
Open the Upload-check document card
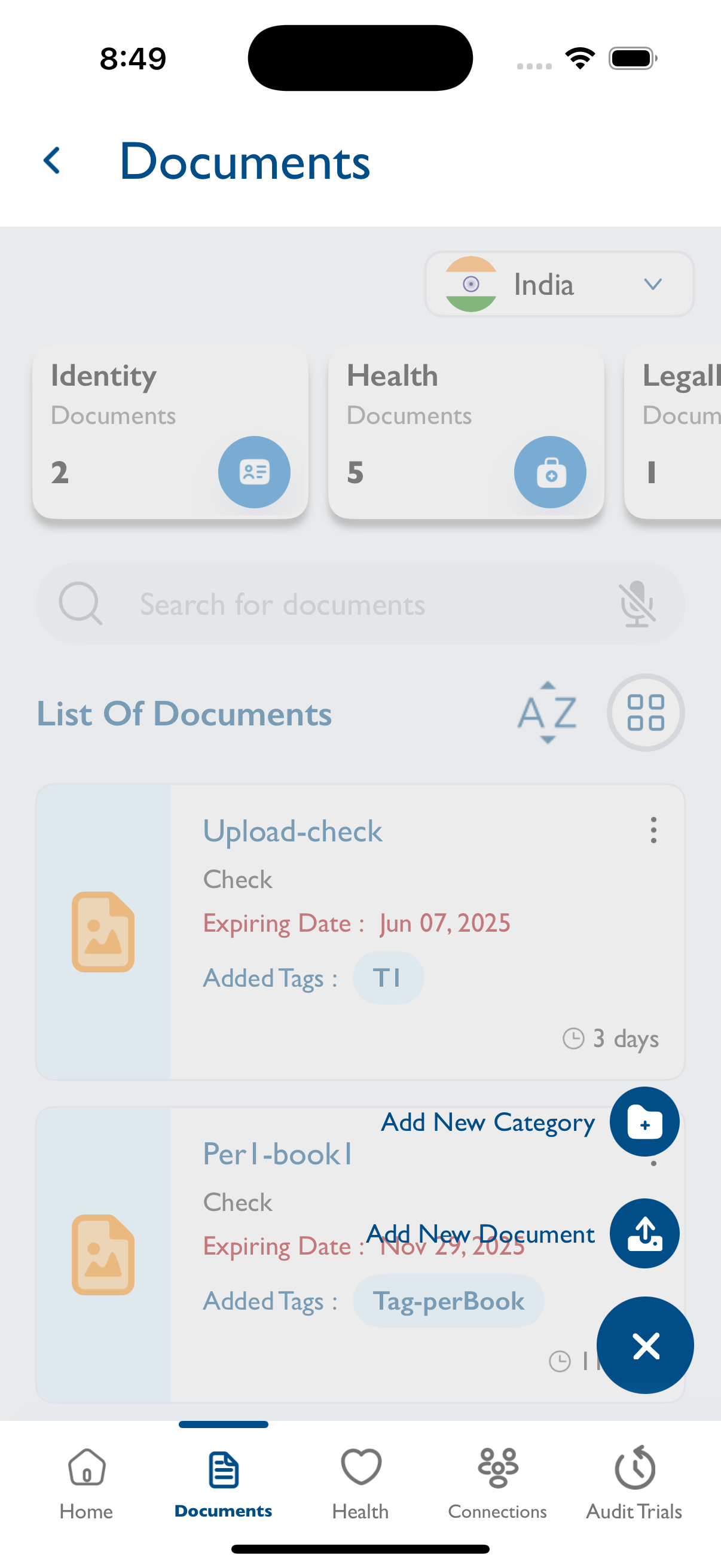360,932
